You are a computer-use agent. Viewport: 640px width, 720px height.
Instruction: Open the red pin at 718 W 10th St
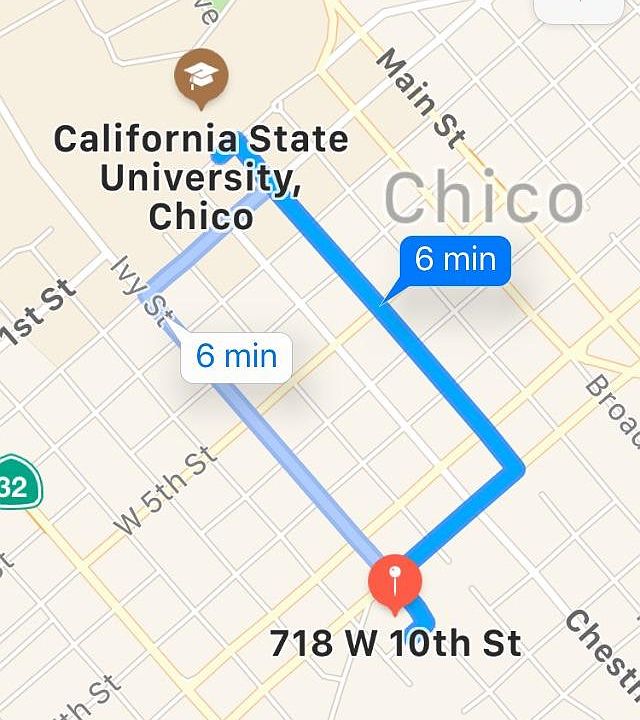coord(395,581)
